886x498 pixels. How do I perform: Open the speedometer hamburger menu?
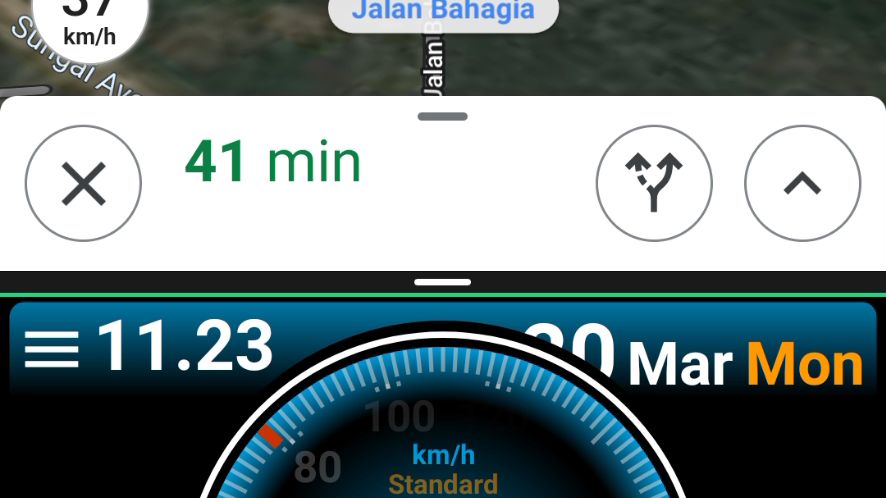pos(51,349)
